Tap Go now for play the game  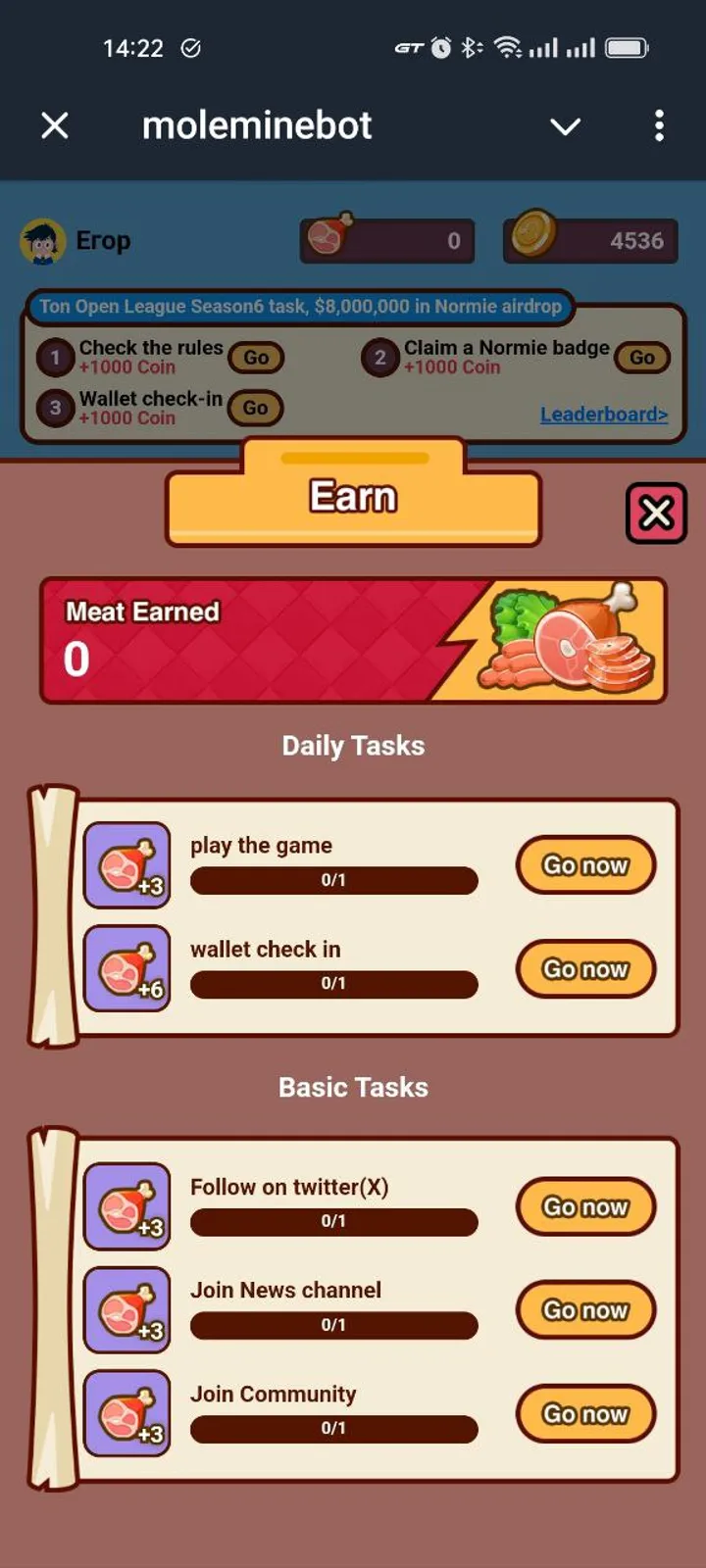click(x=585, y=865)
